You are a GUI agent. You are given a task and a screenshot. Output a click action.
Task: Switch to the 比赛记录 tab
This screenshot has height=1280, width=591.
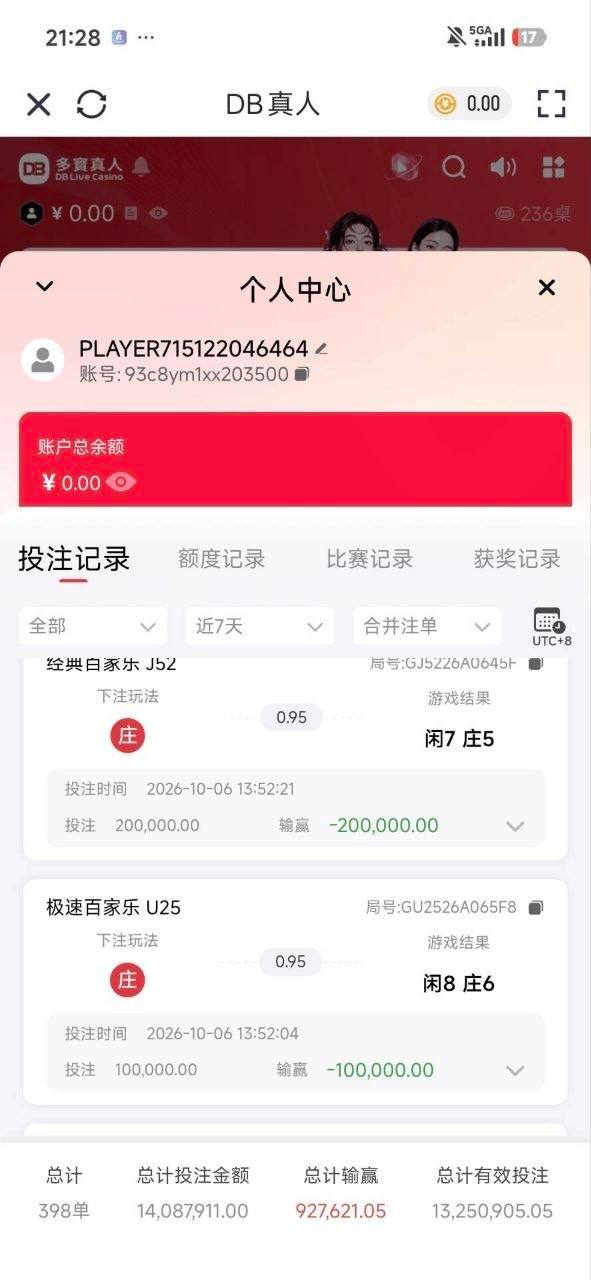[370, 559]
